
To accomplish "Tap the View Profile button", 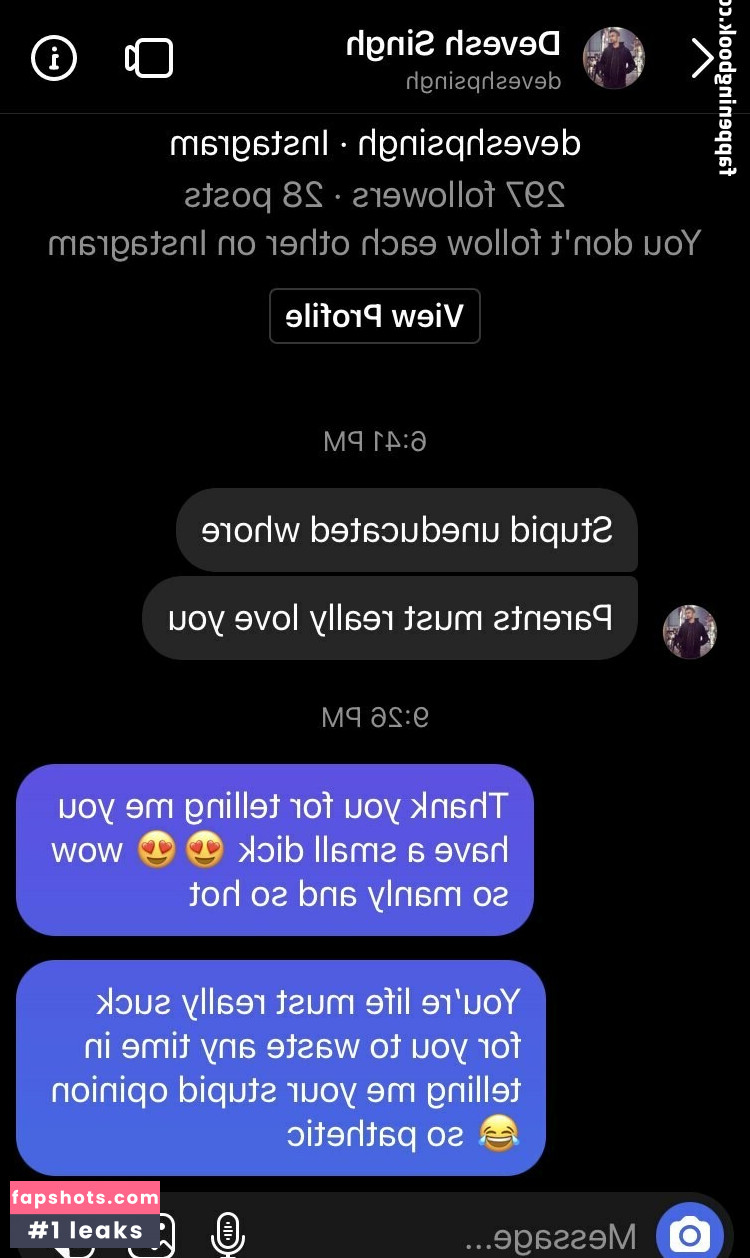I will [375, 316].
